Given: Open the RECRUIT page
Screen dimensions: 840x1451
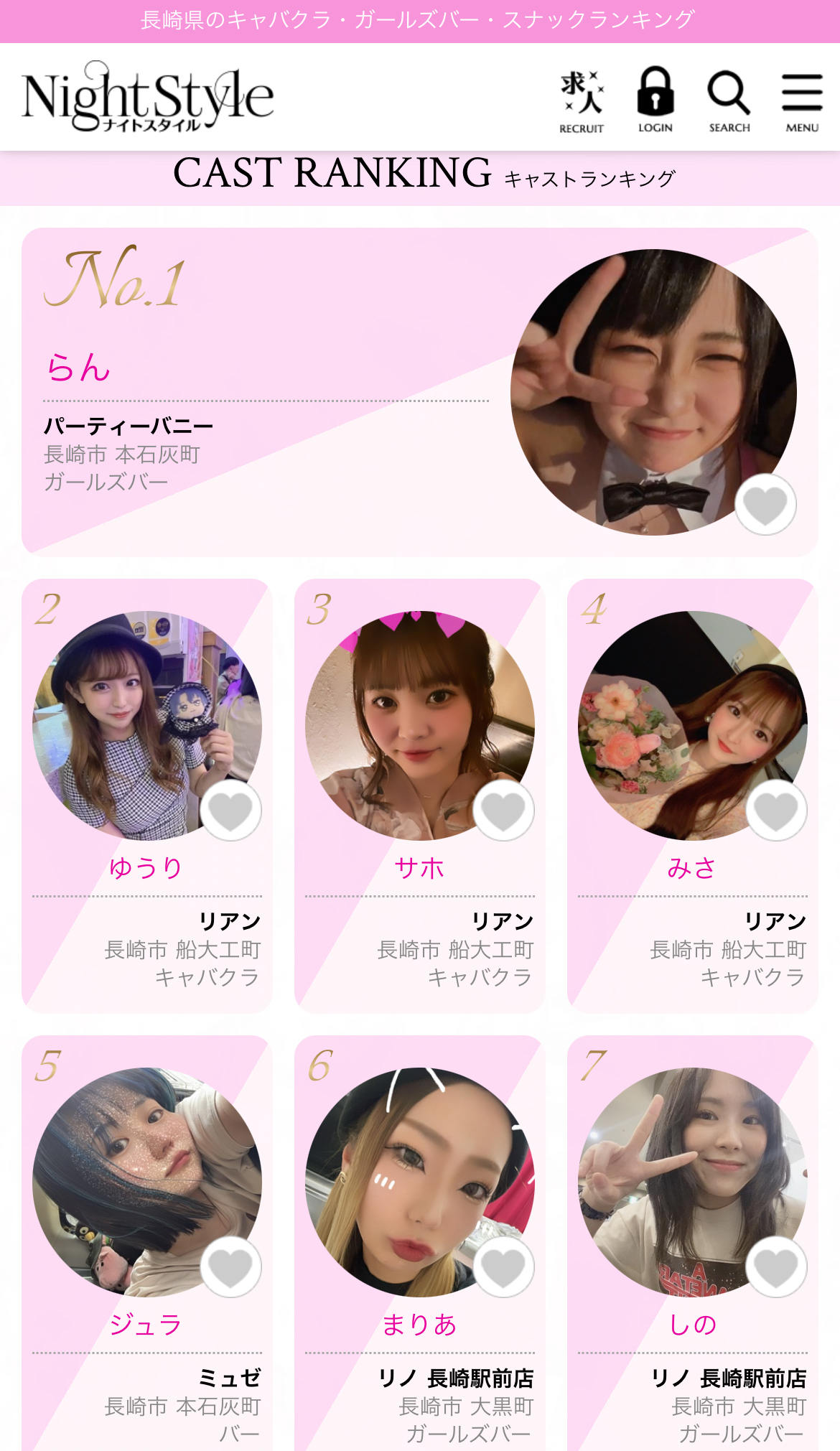Looking at the screenshot, I should (x=582, y=101).
